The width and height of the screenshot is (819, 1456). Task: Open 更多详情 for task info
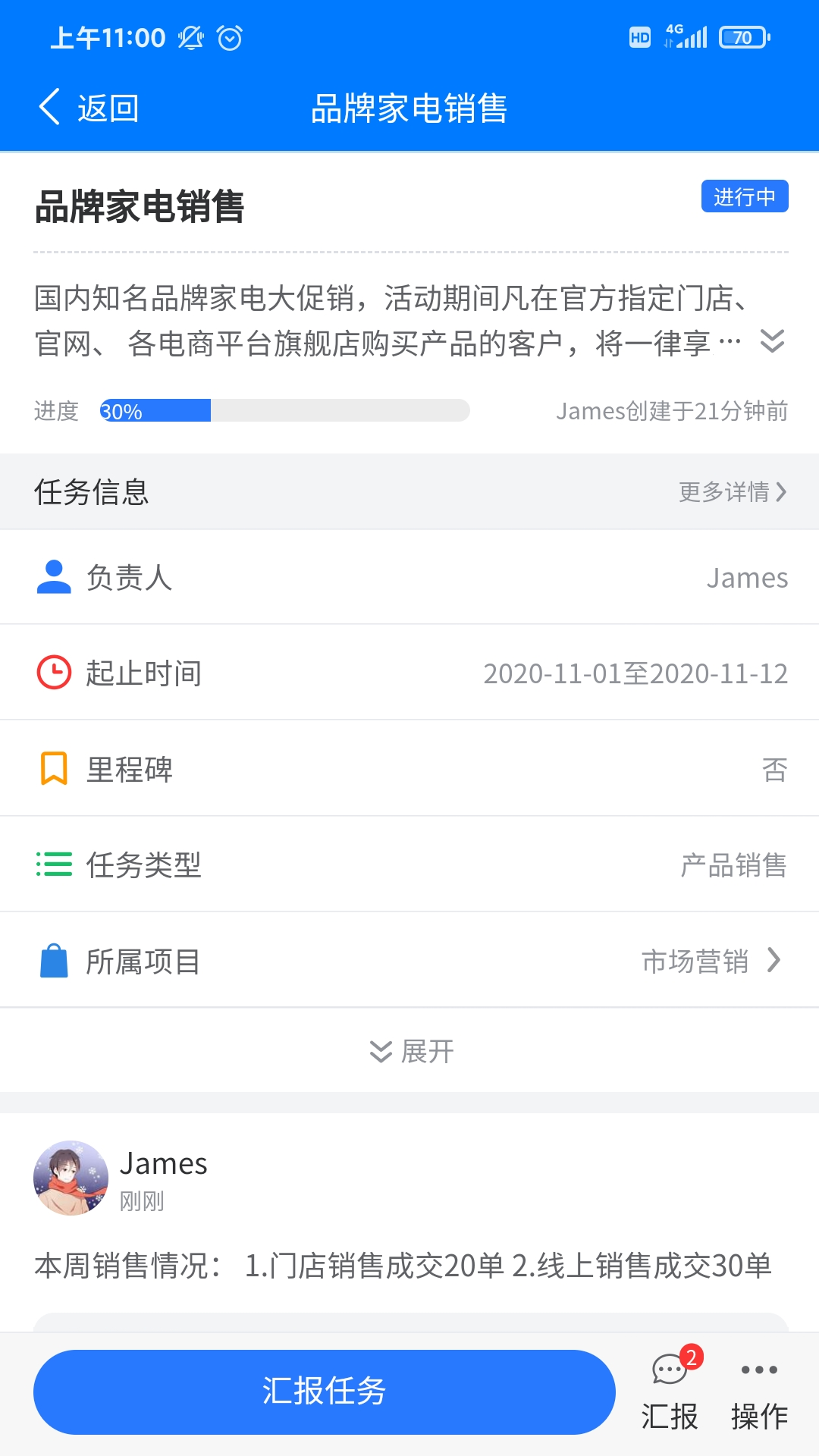(732, 492)
